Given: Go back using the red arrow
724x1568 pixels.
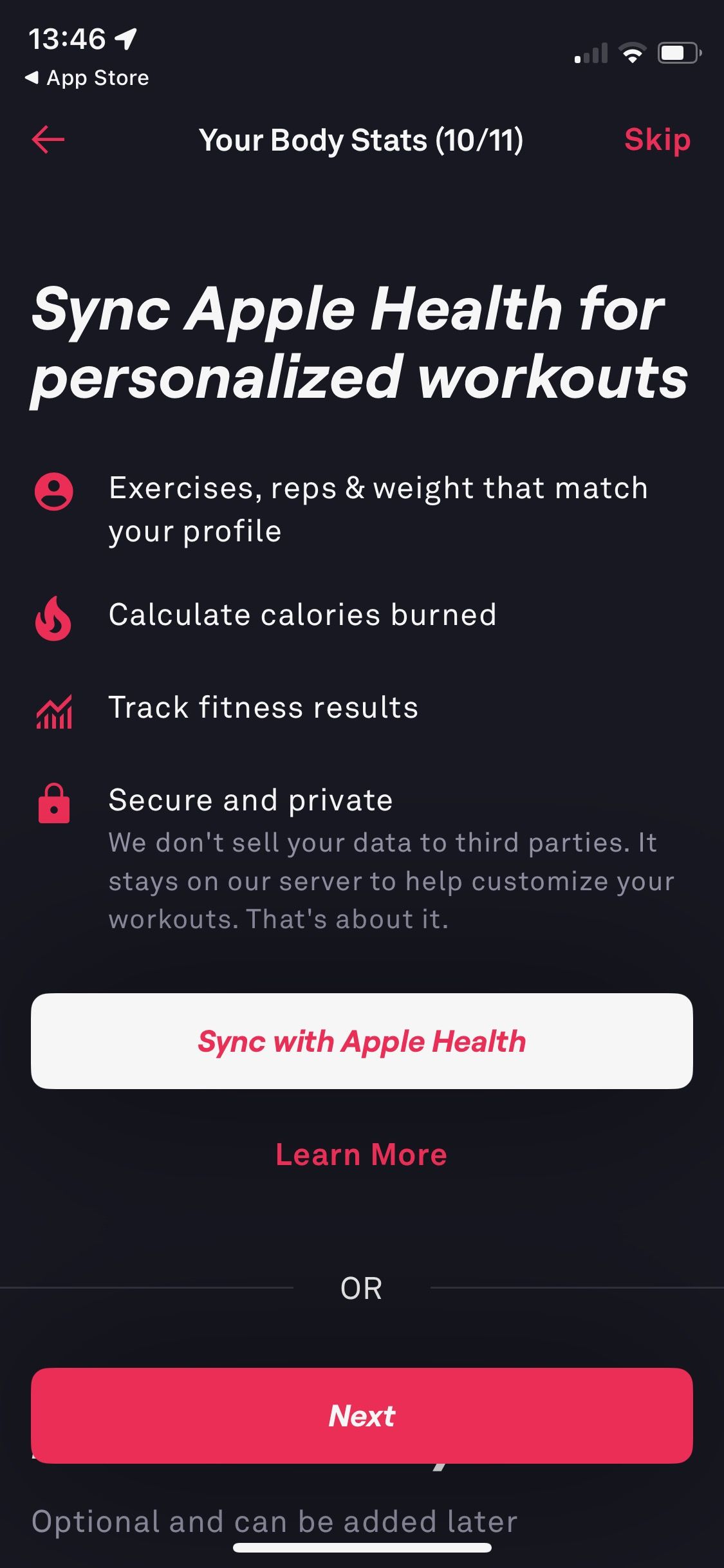Looking at the screenshot, I should 48,140.
